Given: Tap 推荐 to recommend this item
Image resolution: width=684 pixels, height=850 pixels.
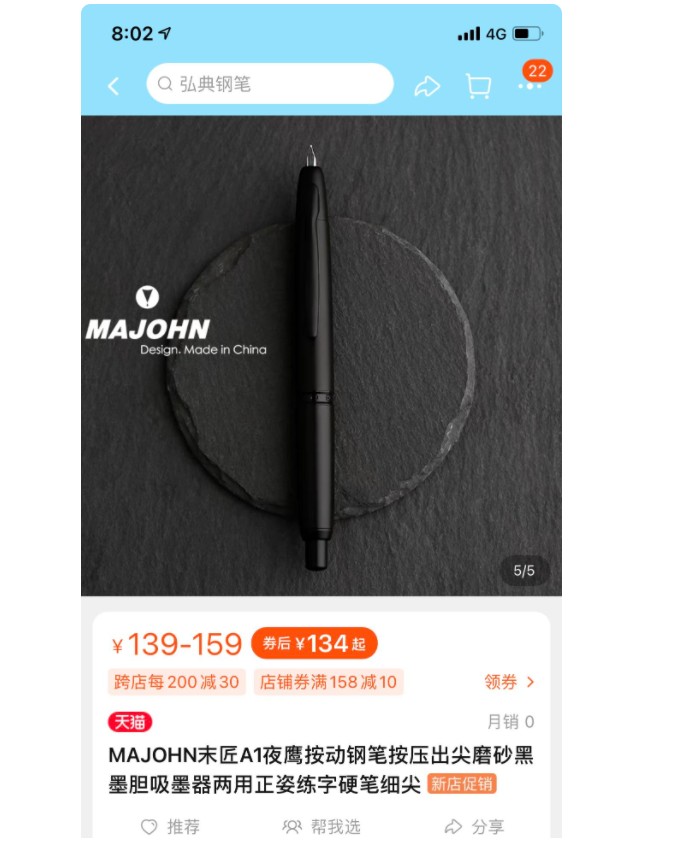Looking at the screenshot, I should click(170, 827).
